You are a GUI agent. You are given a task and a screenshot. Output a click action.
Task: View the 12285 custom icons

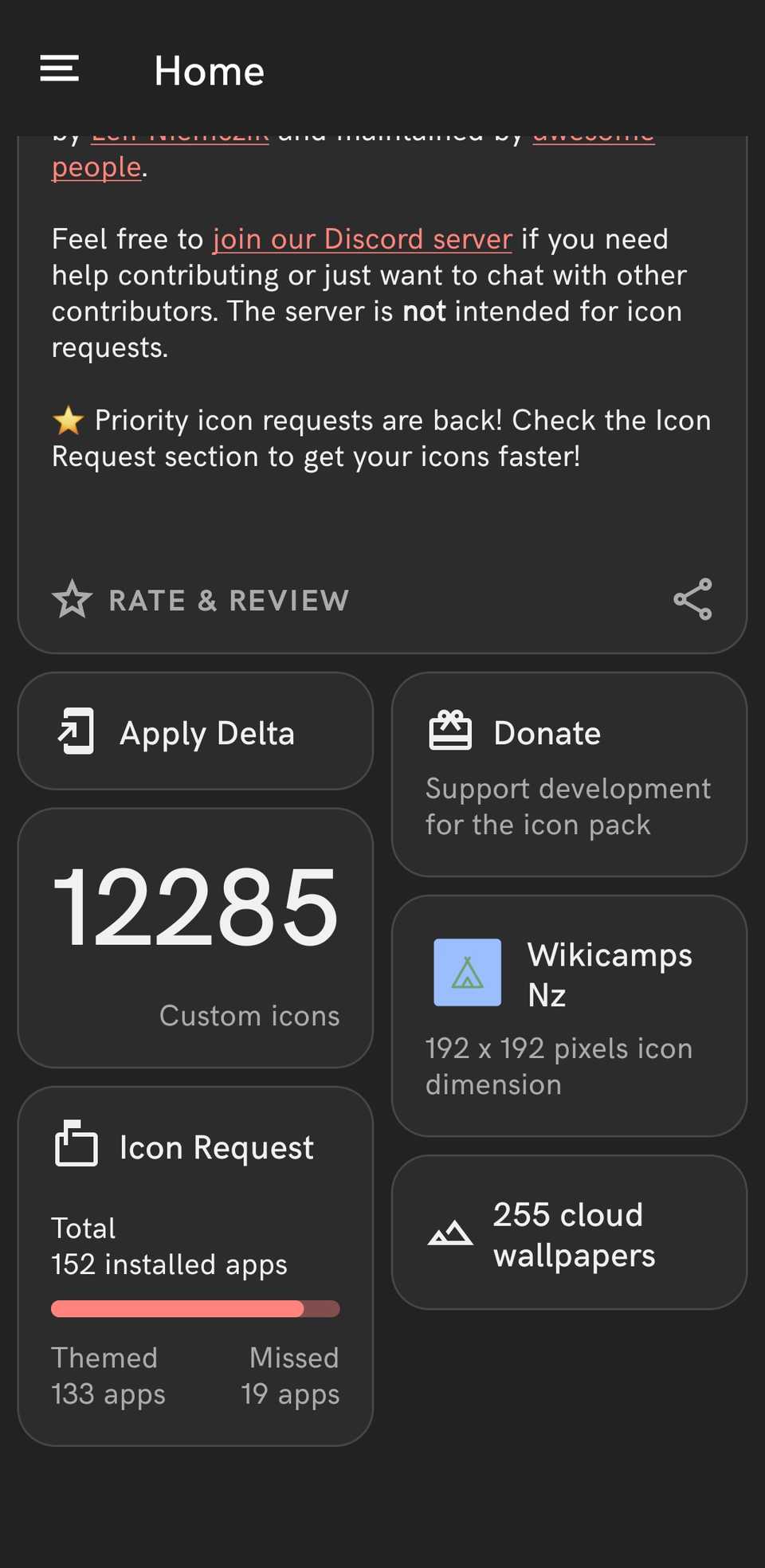pyautogui.click(x=195, y=938)
